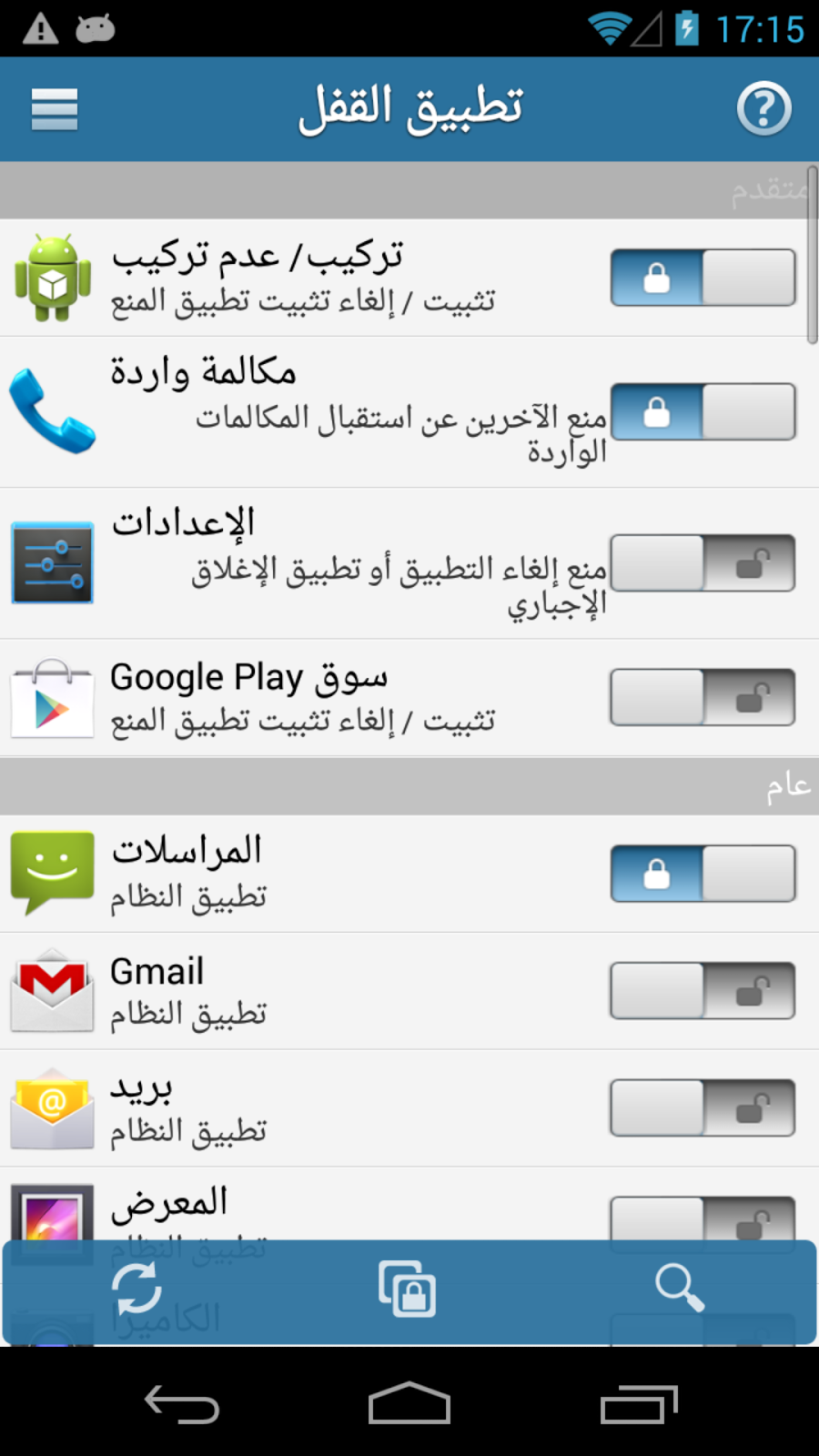This screenshot has width=819, height=1456.
Task: Open the hamburger drawer menu
Action: [x=55, y=109]
